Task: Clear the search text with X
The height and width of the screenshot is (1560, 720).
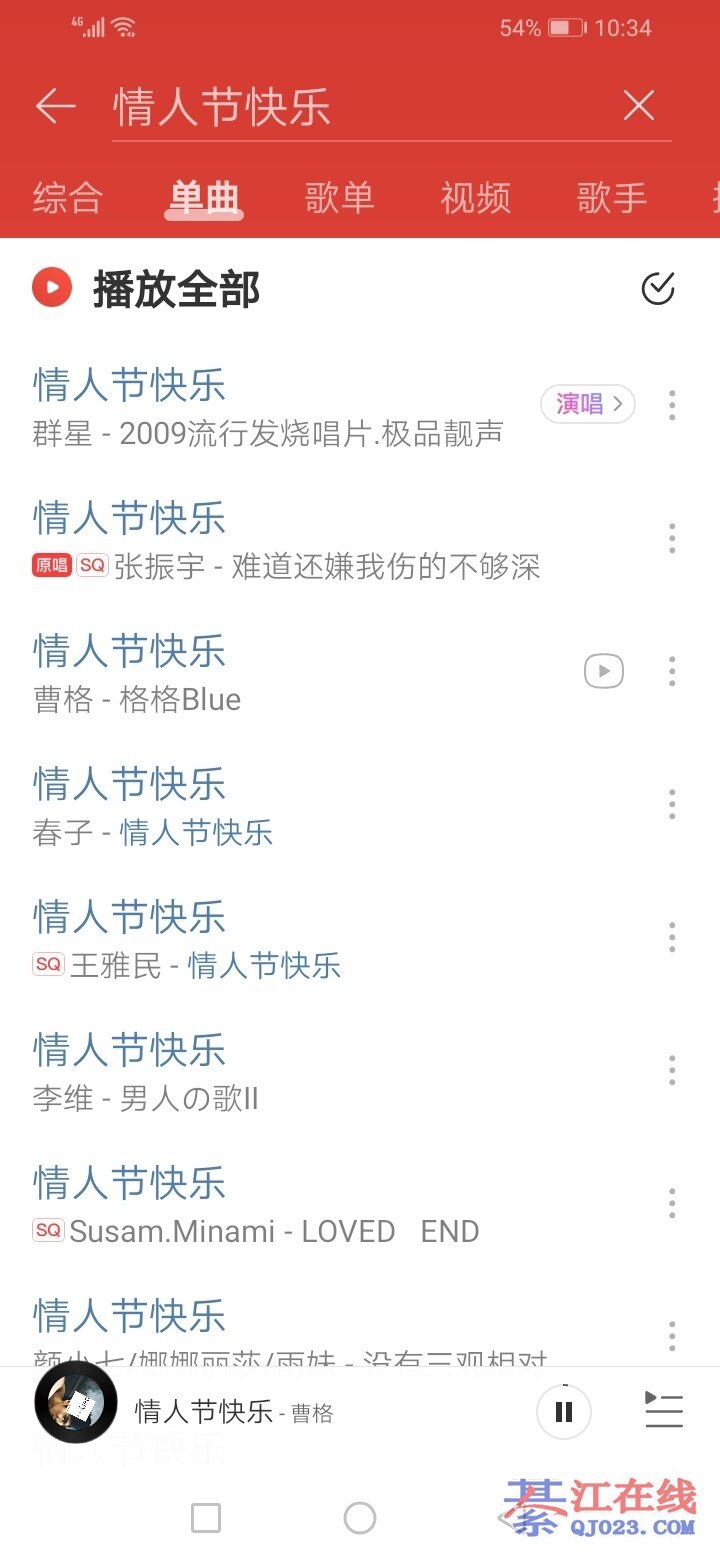Action: [639, 106]
